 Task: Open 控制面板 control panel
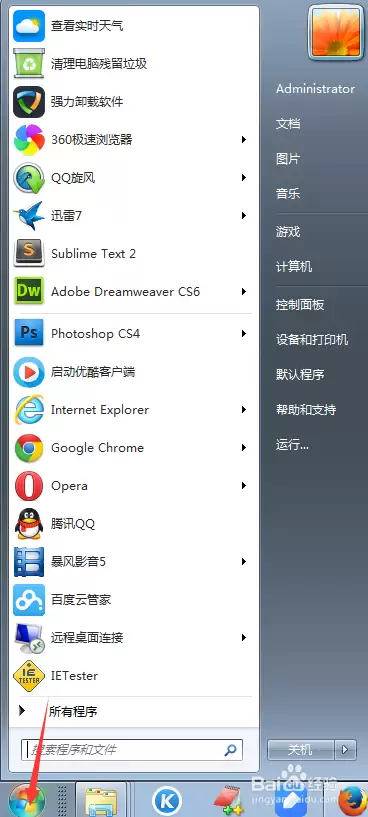coord(300,305)
